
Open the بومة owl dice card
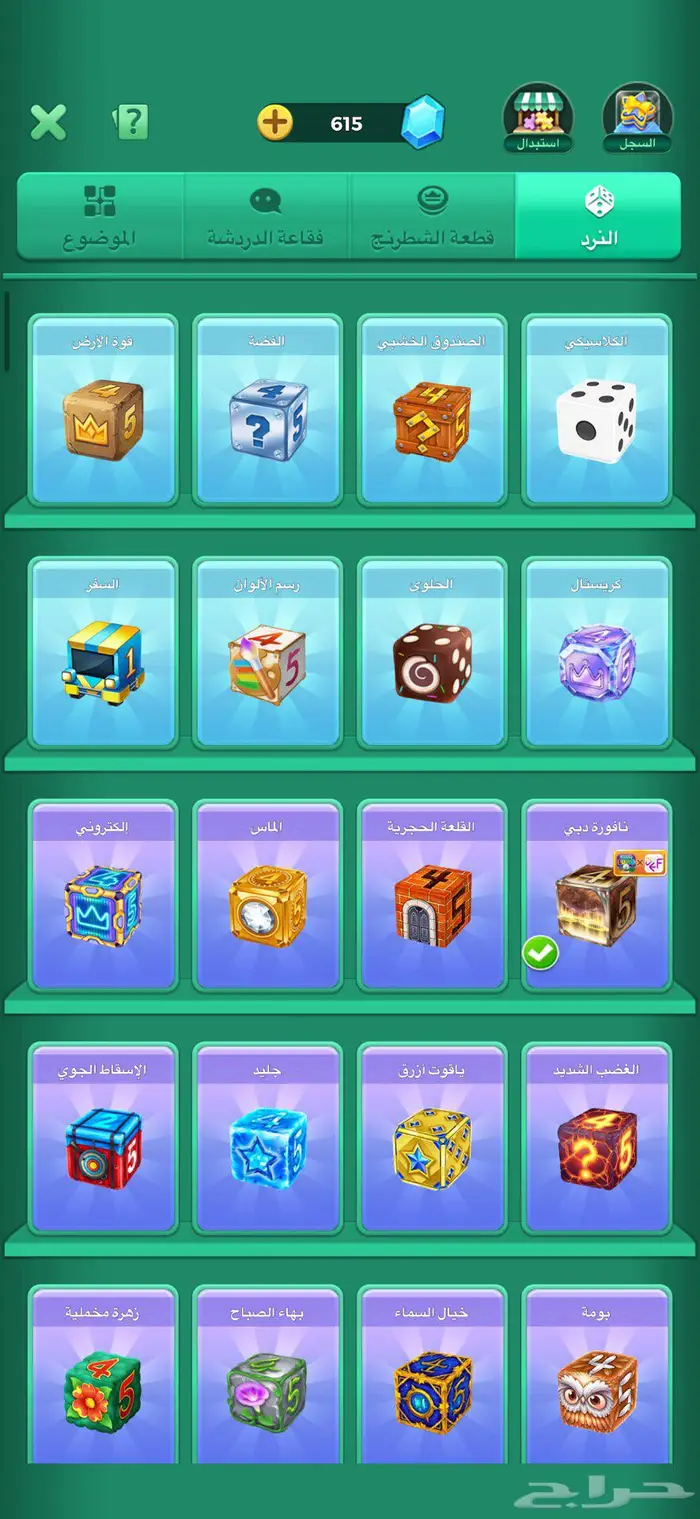[596, 1375]
